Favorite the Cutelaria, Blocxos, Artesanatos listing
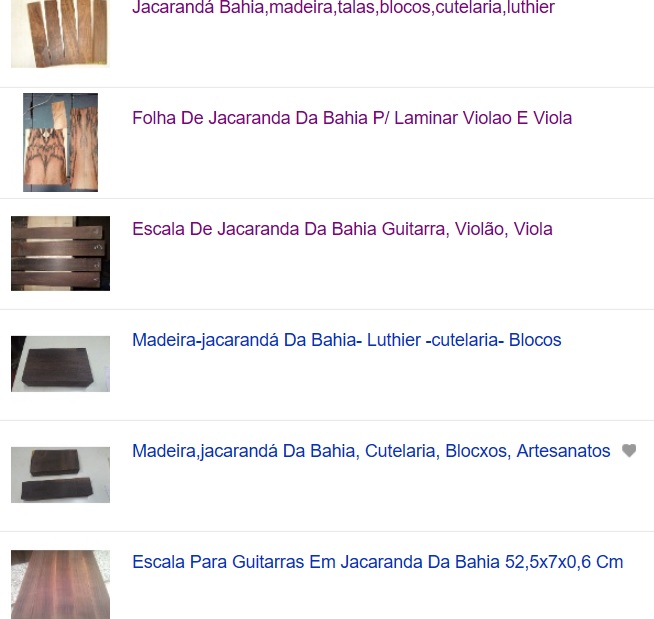Viewport: 654px width, 619px height. pyautogui.click(x=629, y=451)
